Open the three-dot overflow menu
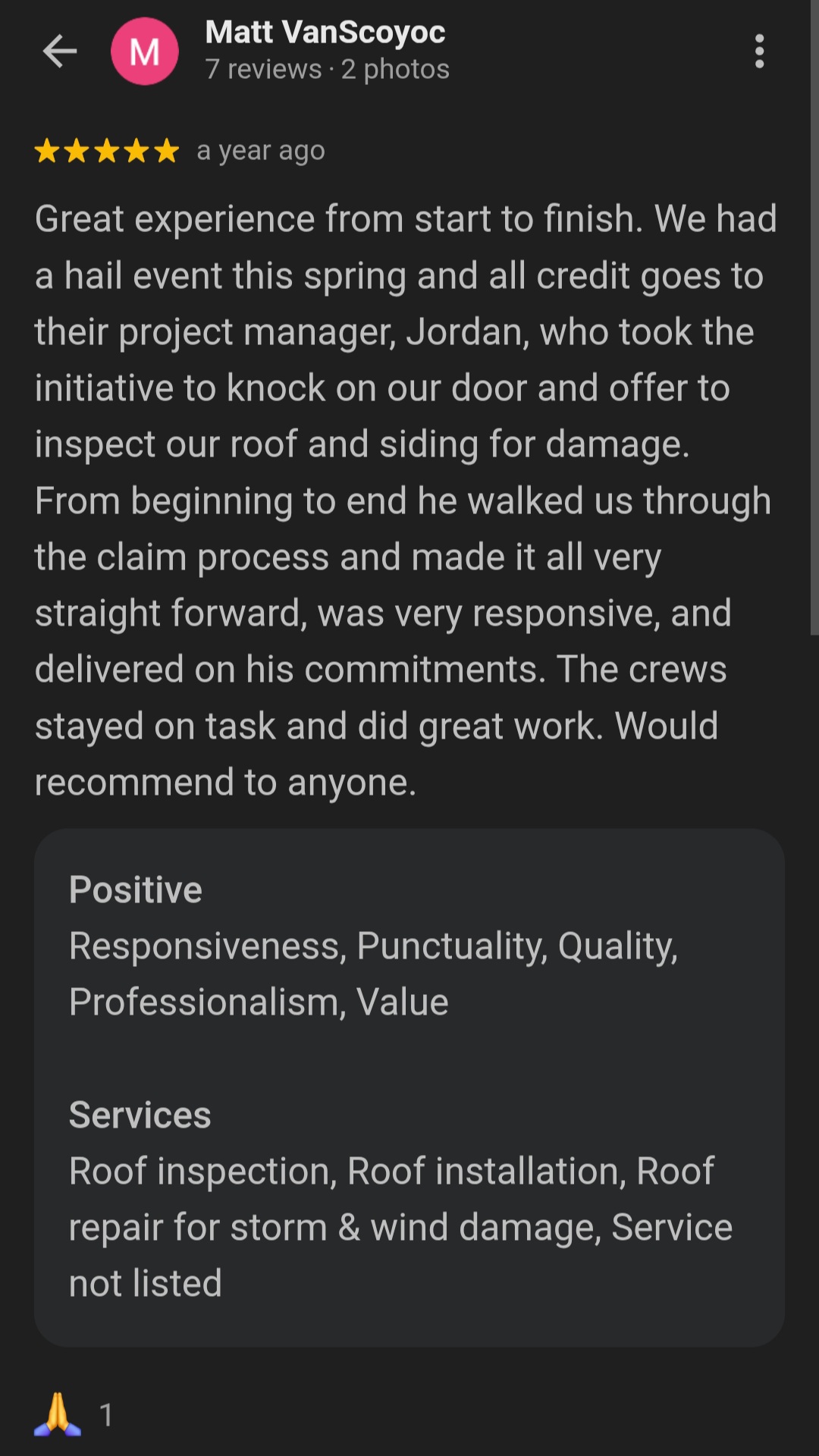 759,52
